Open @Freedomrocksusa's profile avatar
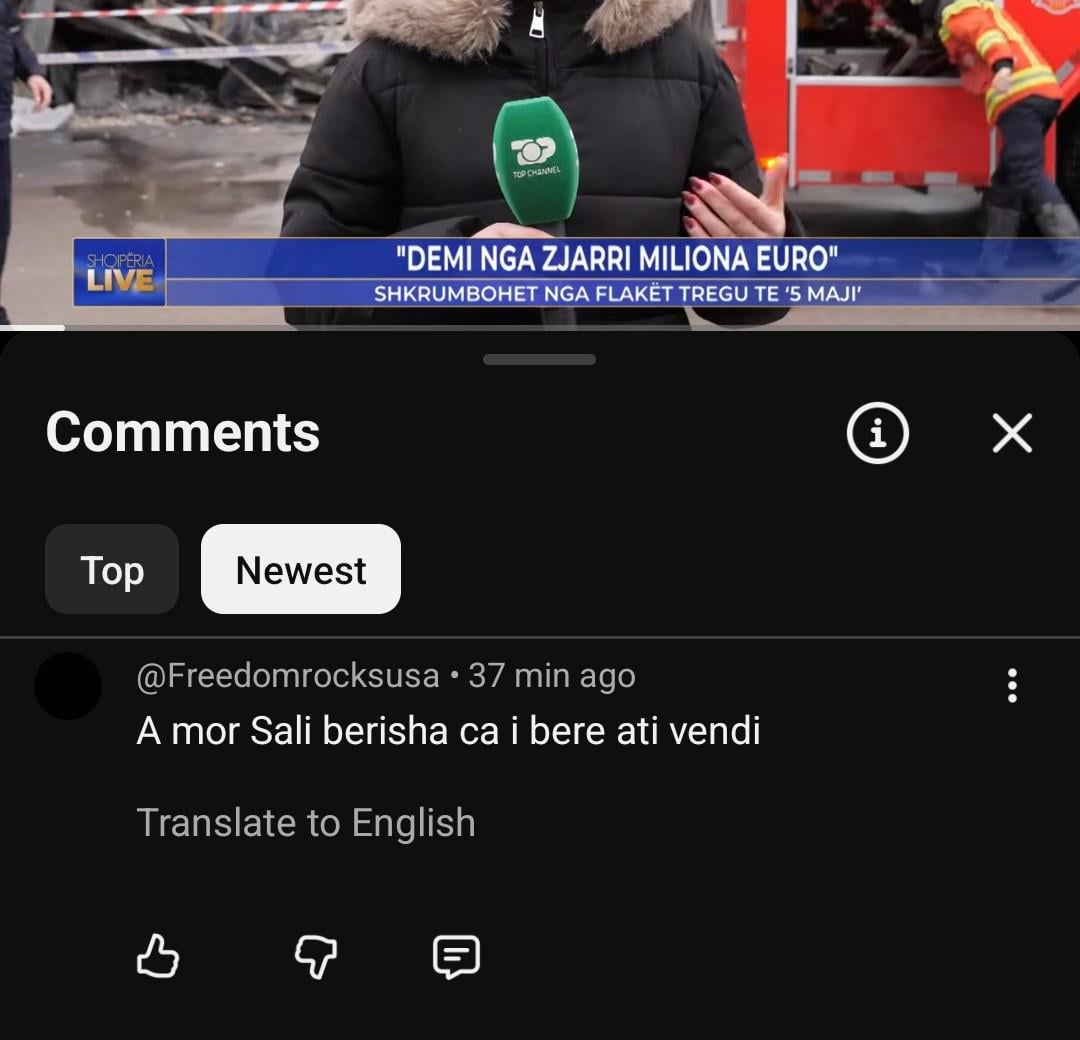 pos(68,686)
